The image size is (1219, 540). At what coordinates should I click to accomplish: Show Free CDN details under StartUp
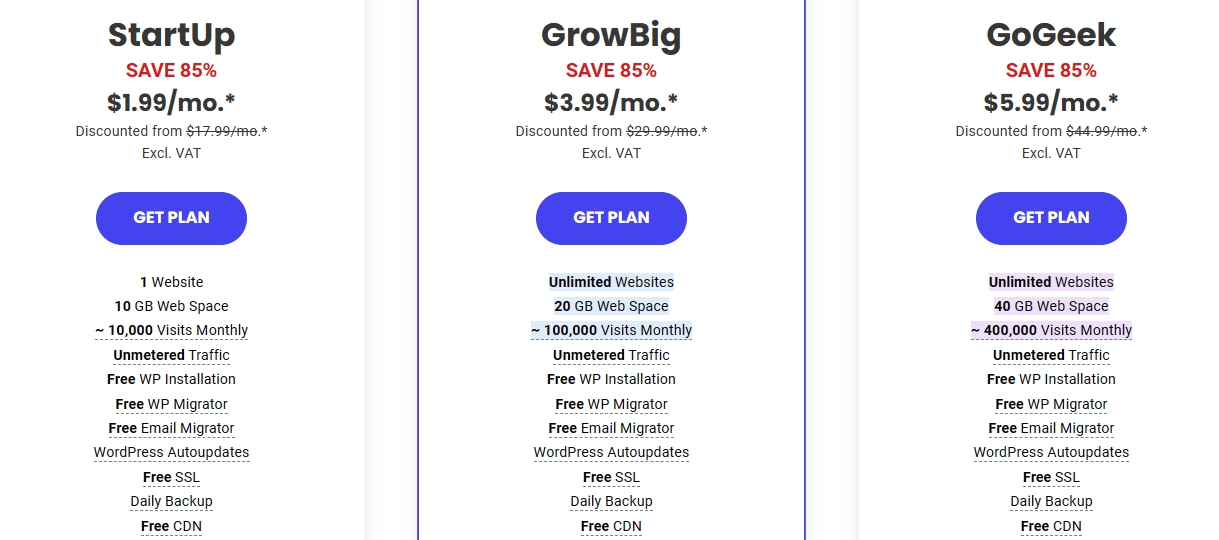[171, 526]
